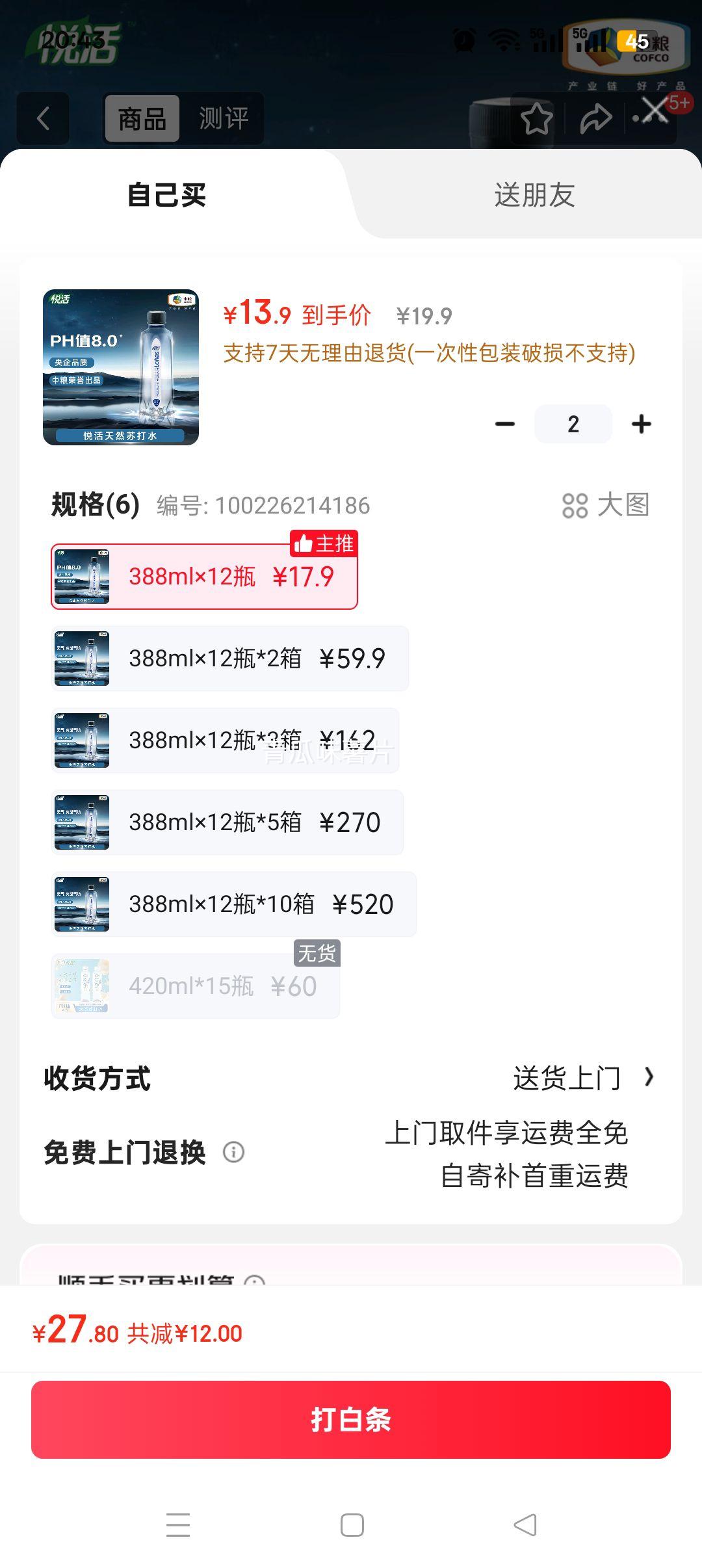Increase quantity with the plus button
Screen dimensions: 702x1568
[642, 424]
